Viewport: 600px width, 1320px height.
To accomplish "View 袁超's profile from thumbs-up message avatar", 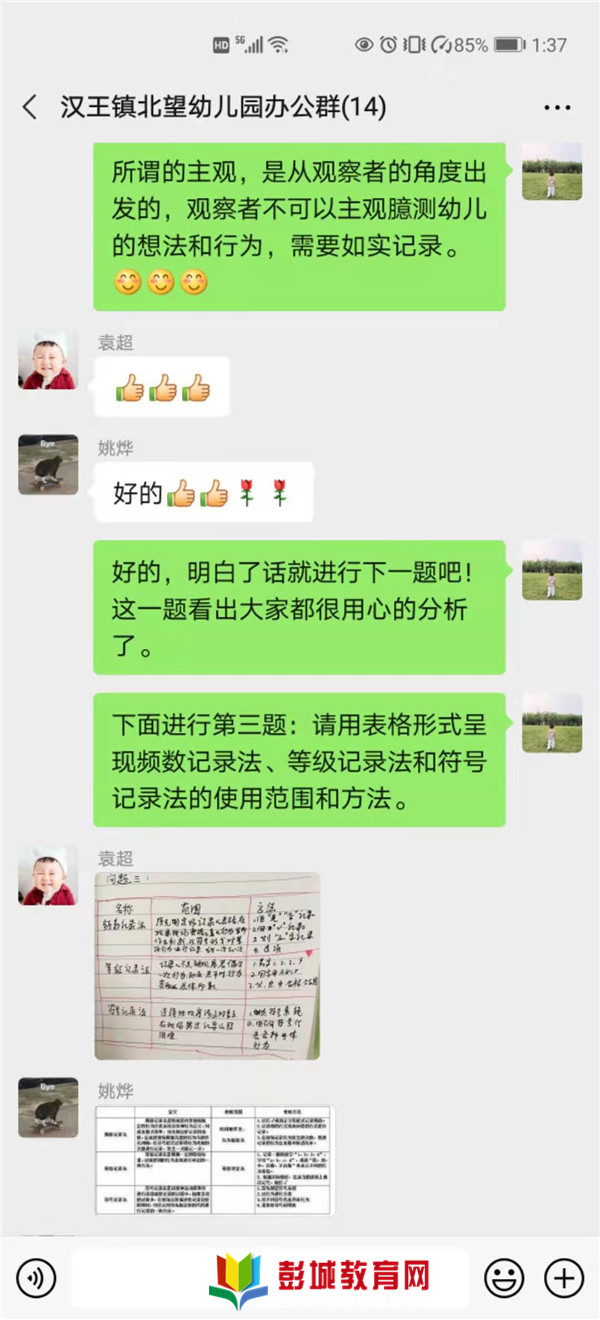I will [48, 360].
